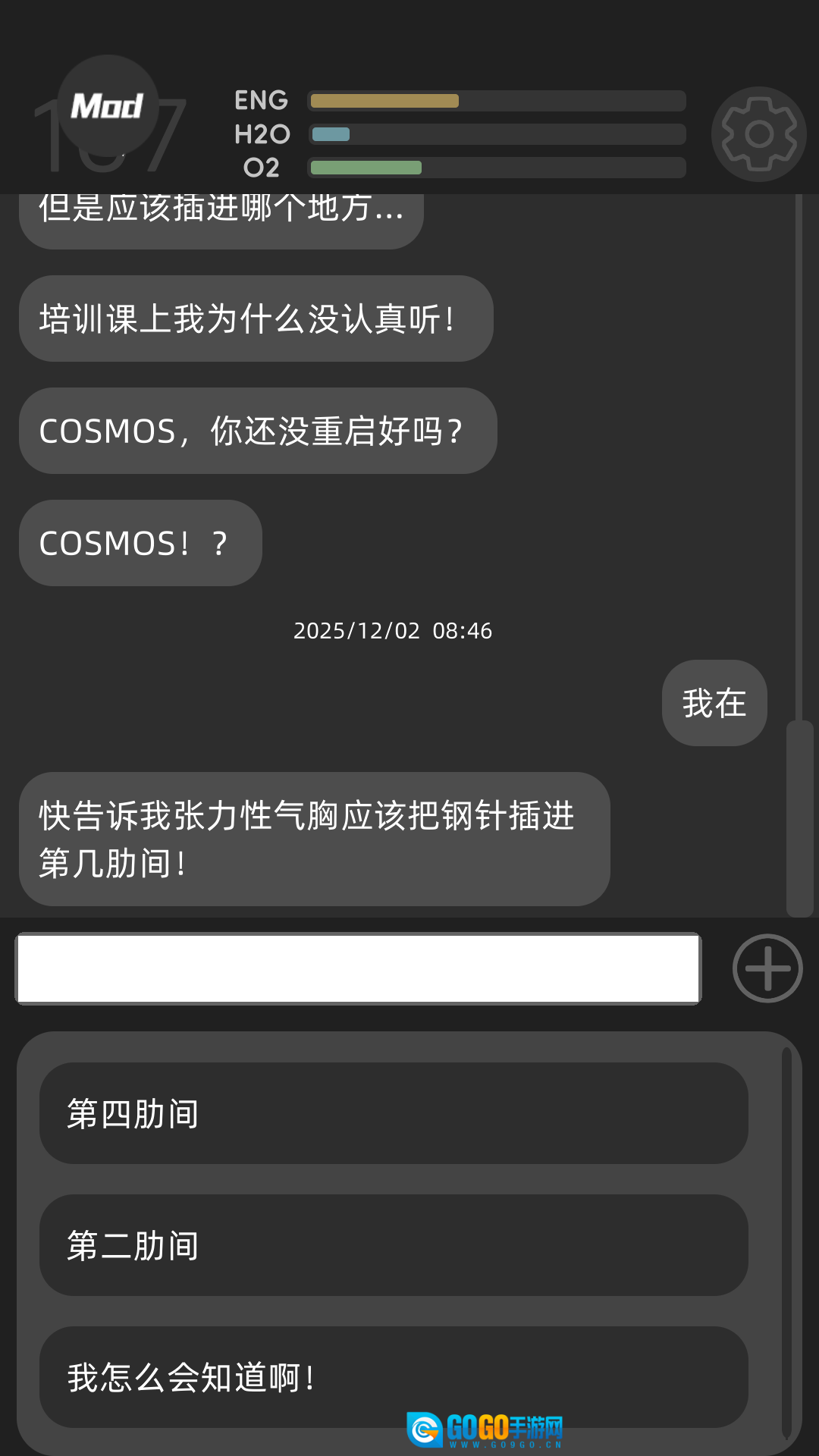Image resolution: width=819 pixels, height=1456 pixels.
Task: Tap the plus icon beside input
Action: pyautogui.click(x=767, y=968)
